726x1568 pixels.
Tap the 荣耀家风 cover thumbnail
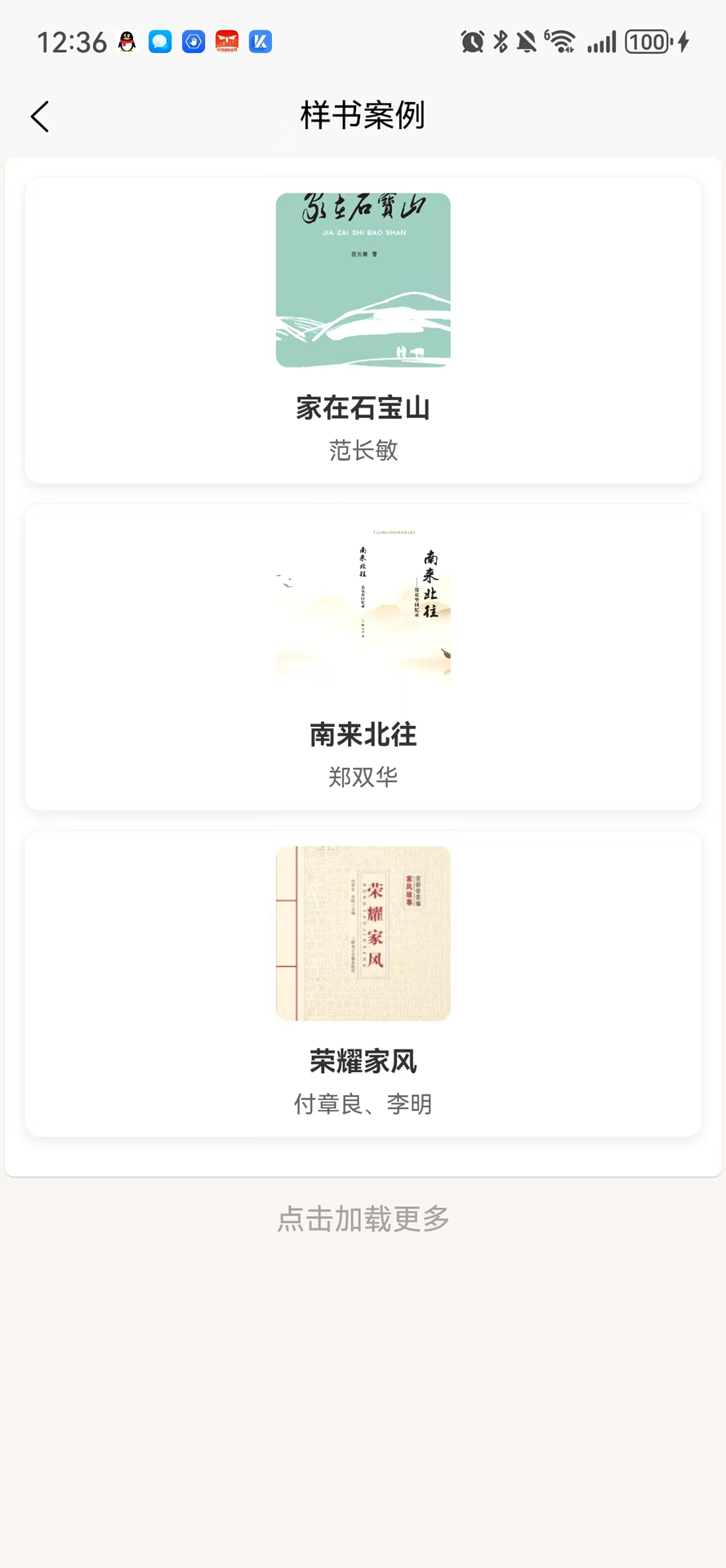363,933
